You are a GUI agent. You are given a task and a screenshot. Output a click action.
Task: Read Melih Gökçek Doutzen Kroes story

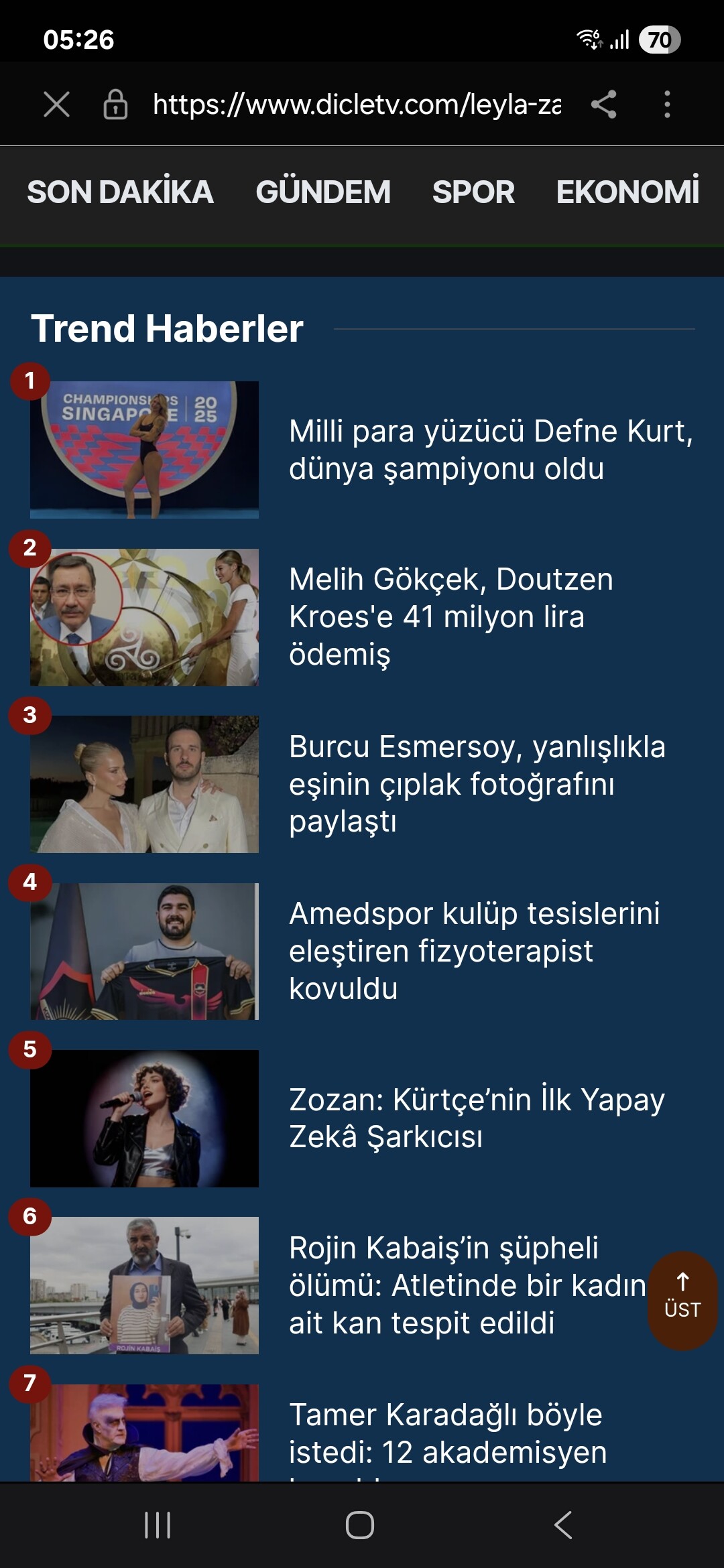click(x=450, y=616)
